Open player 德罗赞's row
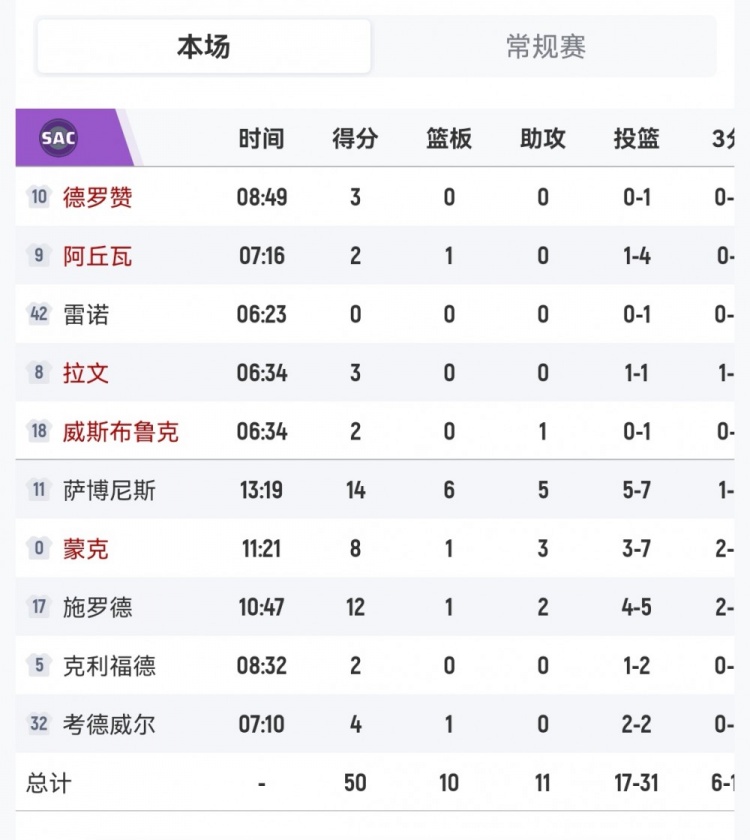 coord(97,197)
